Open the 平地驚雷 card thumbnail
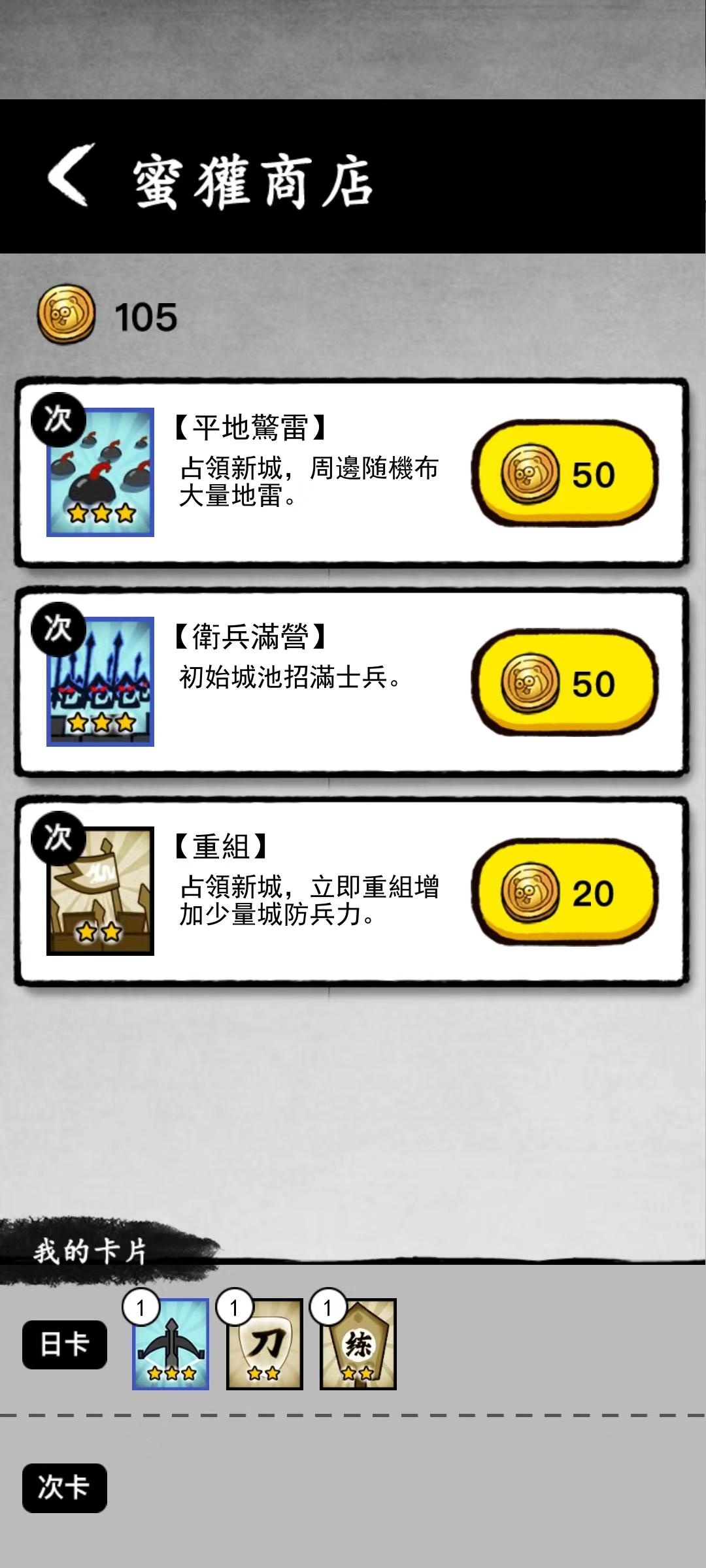 point(100,472)
